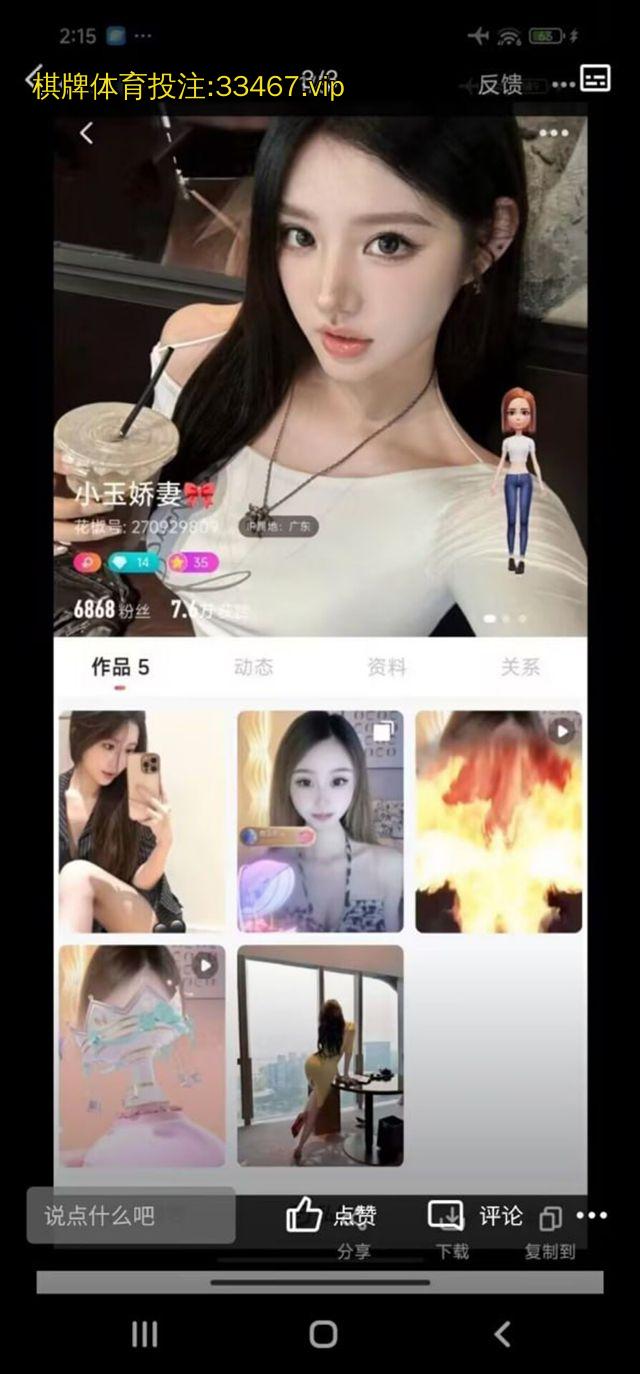The image size is (640, 1374).
Task: Open the bottom three-dot more menu
Action: (x=592, y=1216)
